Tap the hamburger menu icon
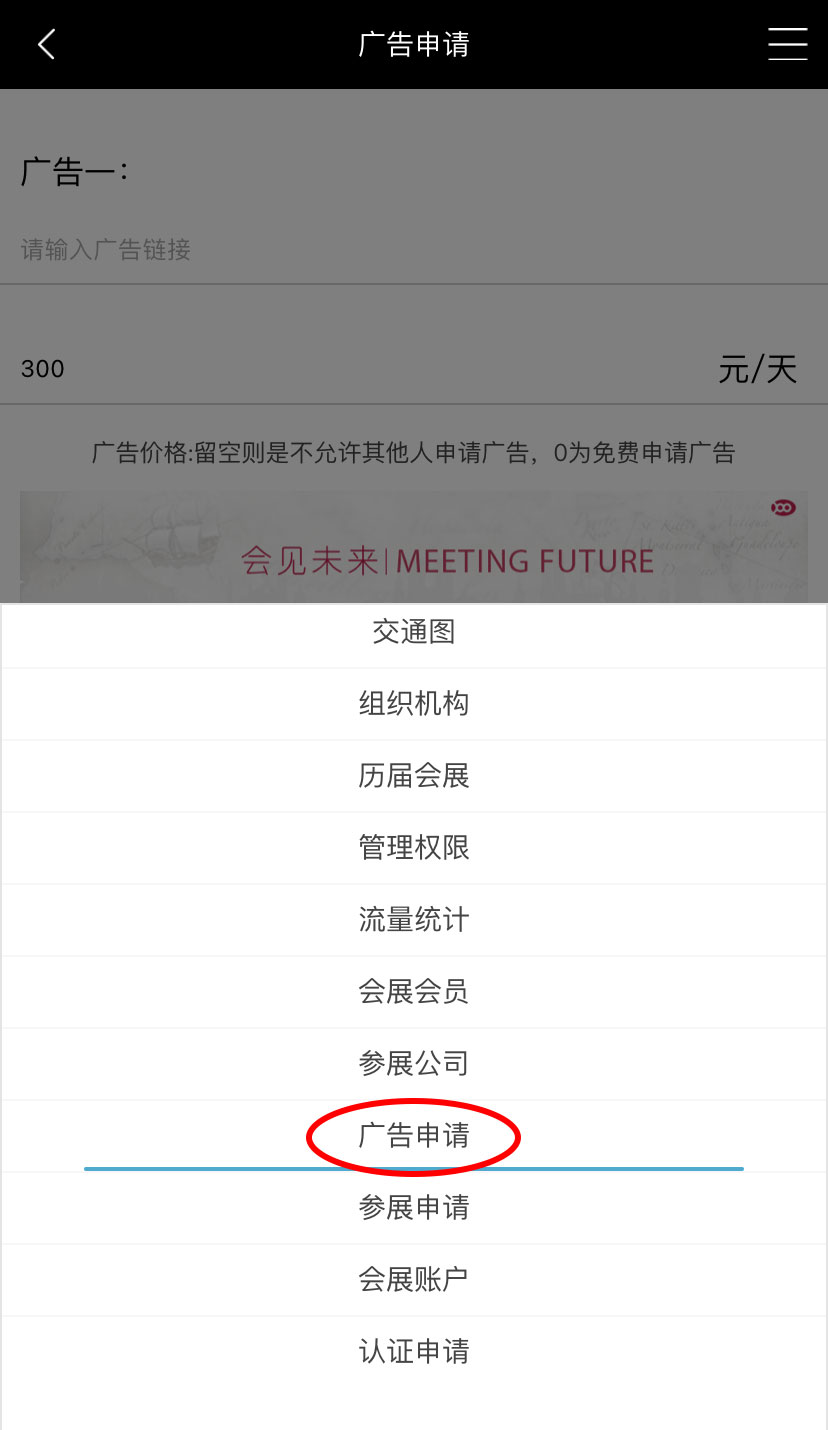This screenshot has height=1430, width=828. (x=787, y=44)
